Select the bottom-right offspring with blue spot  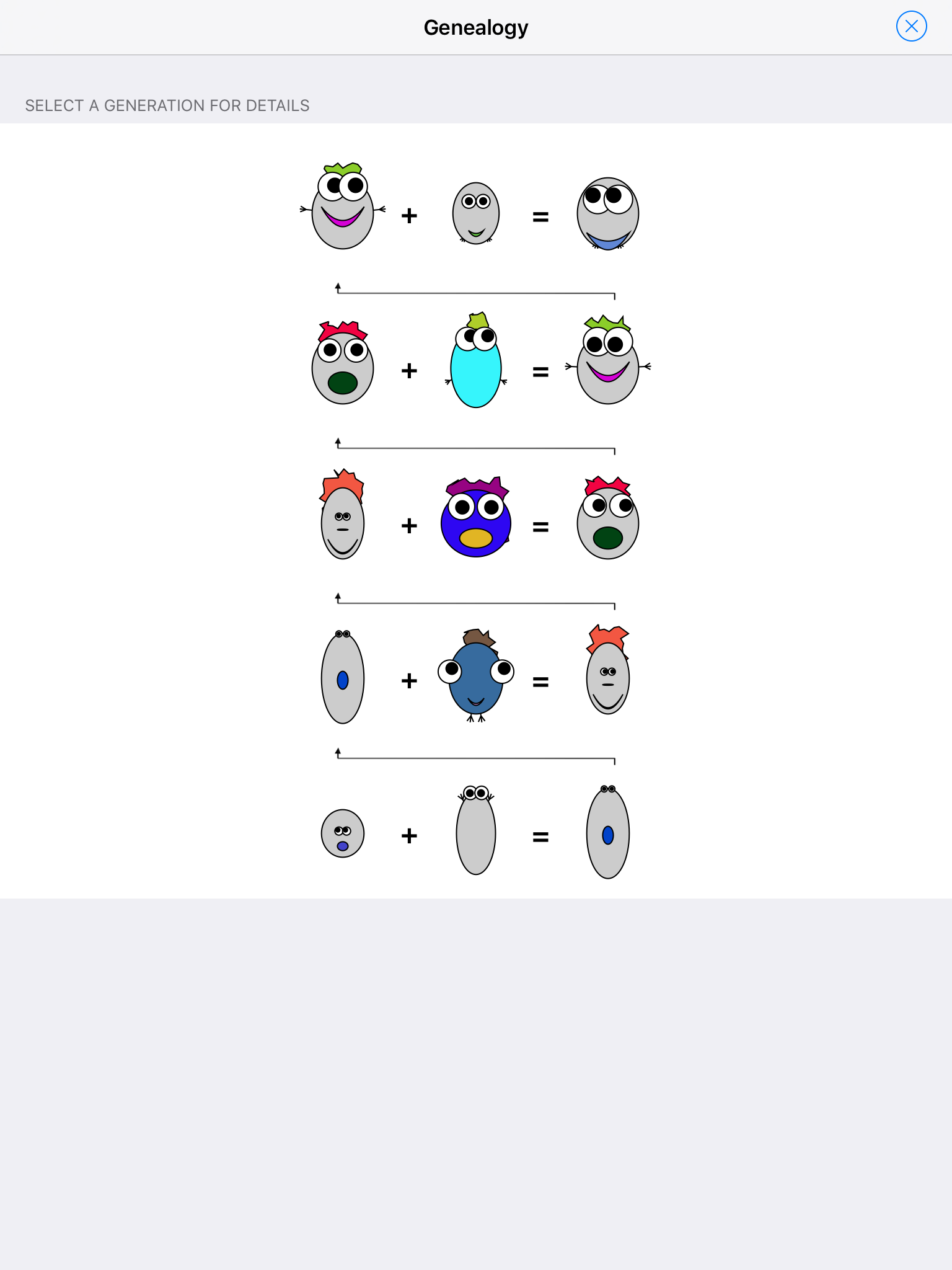[607, 834]
